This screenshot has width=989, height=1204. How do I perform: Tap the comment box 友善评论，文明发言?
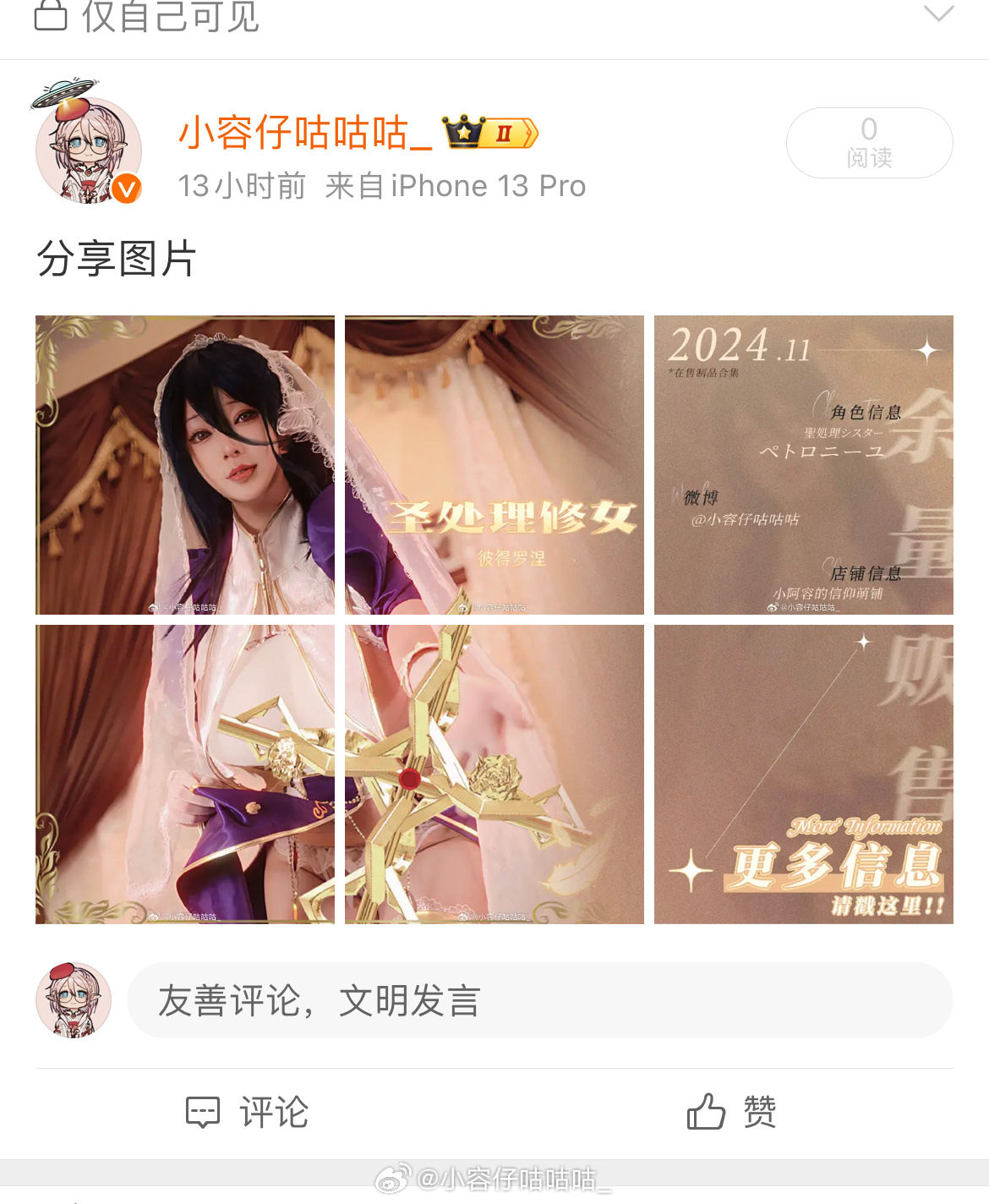coord(539,1000)
